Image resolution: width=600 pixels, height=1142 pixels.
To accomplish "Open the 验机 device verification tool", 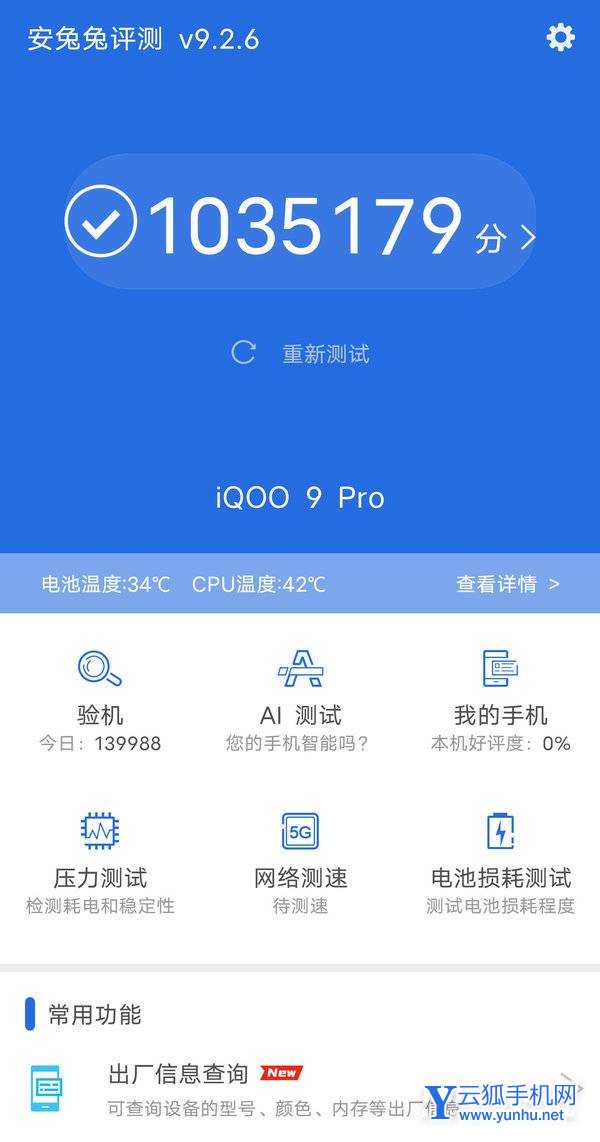I will tap(100, 700).
